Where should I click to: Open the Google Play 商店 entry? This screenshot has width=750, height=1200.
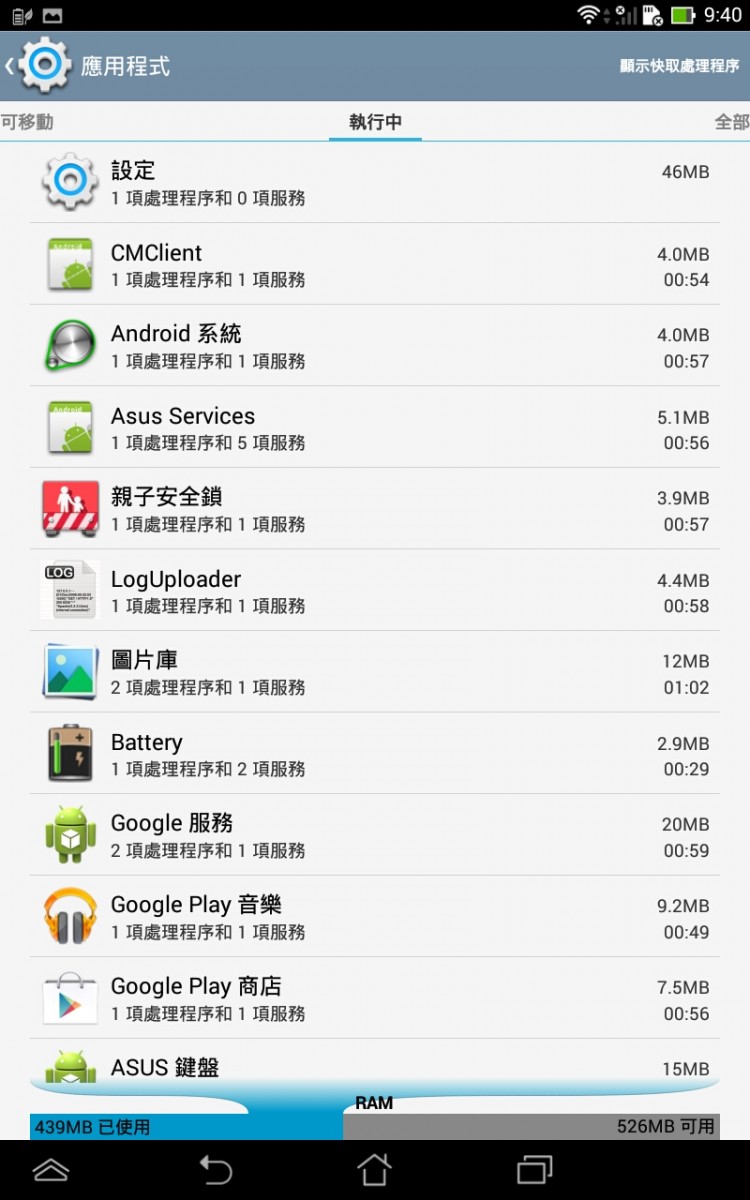tap(375, 998)
